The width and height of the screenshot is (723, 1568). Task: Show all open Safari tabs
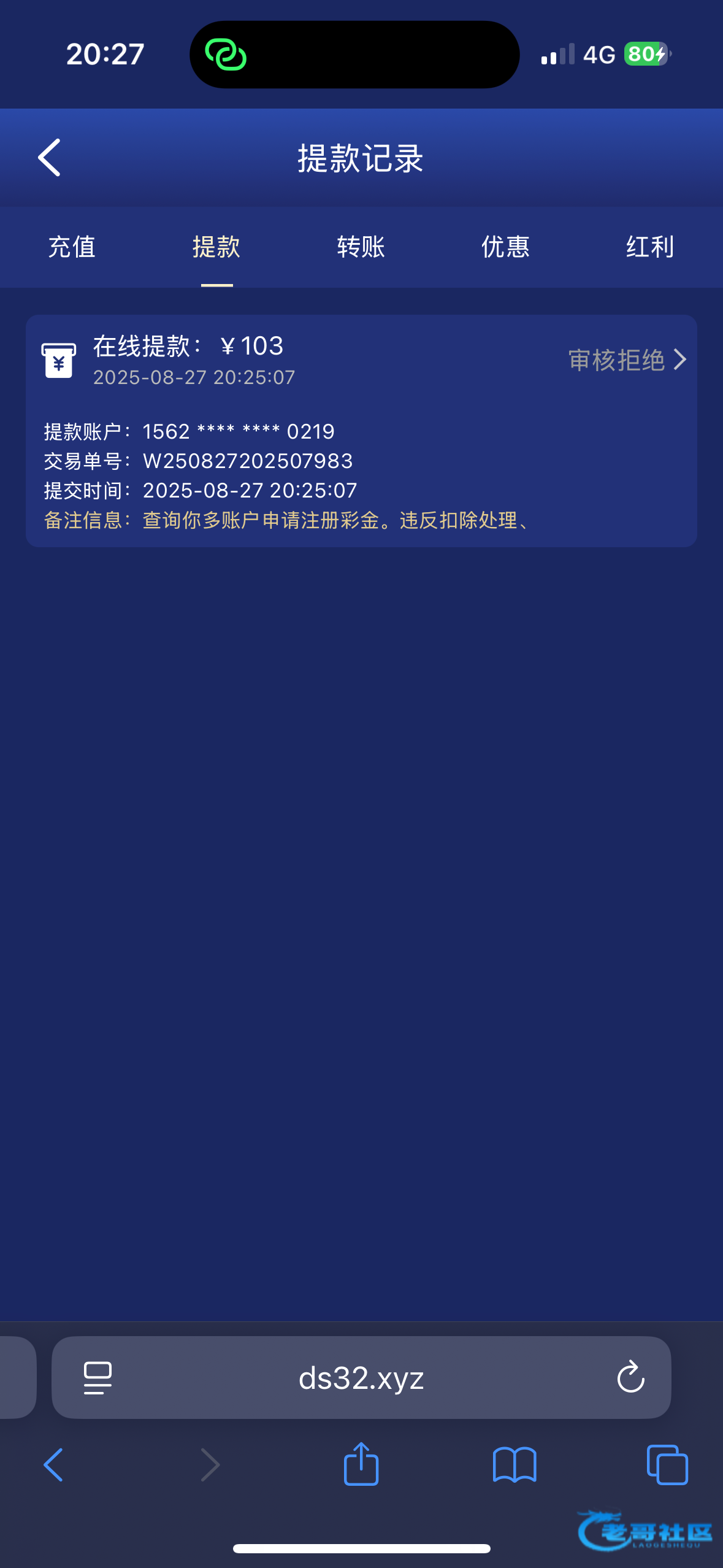click(667, 1465)
